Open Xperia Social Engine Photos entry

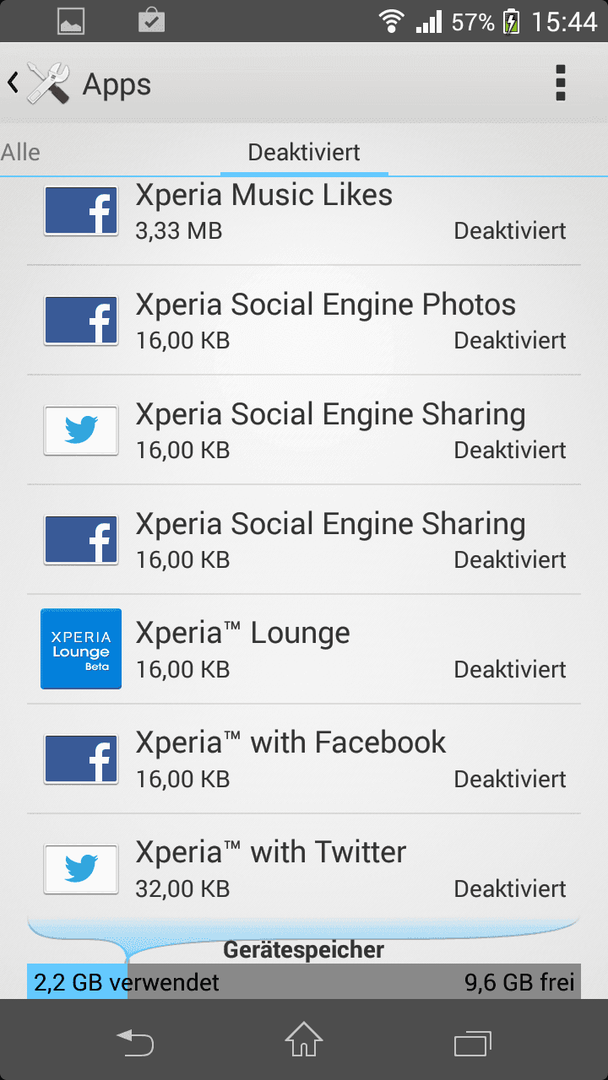(304, 320)
